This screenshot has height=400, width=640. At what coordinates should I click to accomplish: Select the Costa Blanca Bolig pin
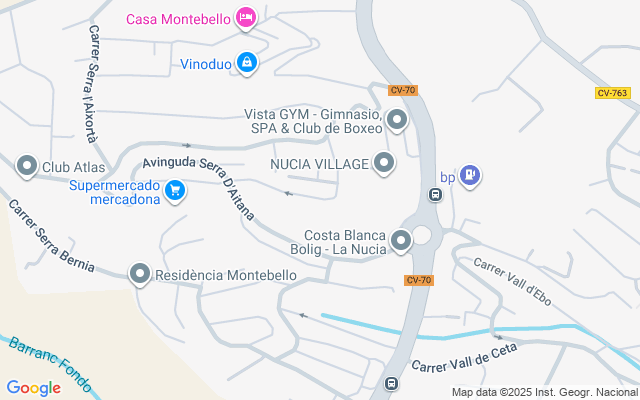[x=401, y=240]
